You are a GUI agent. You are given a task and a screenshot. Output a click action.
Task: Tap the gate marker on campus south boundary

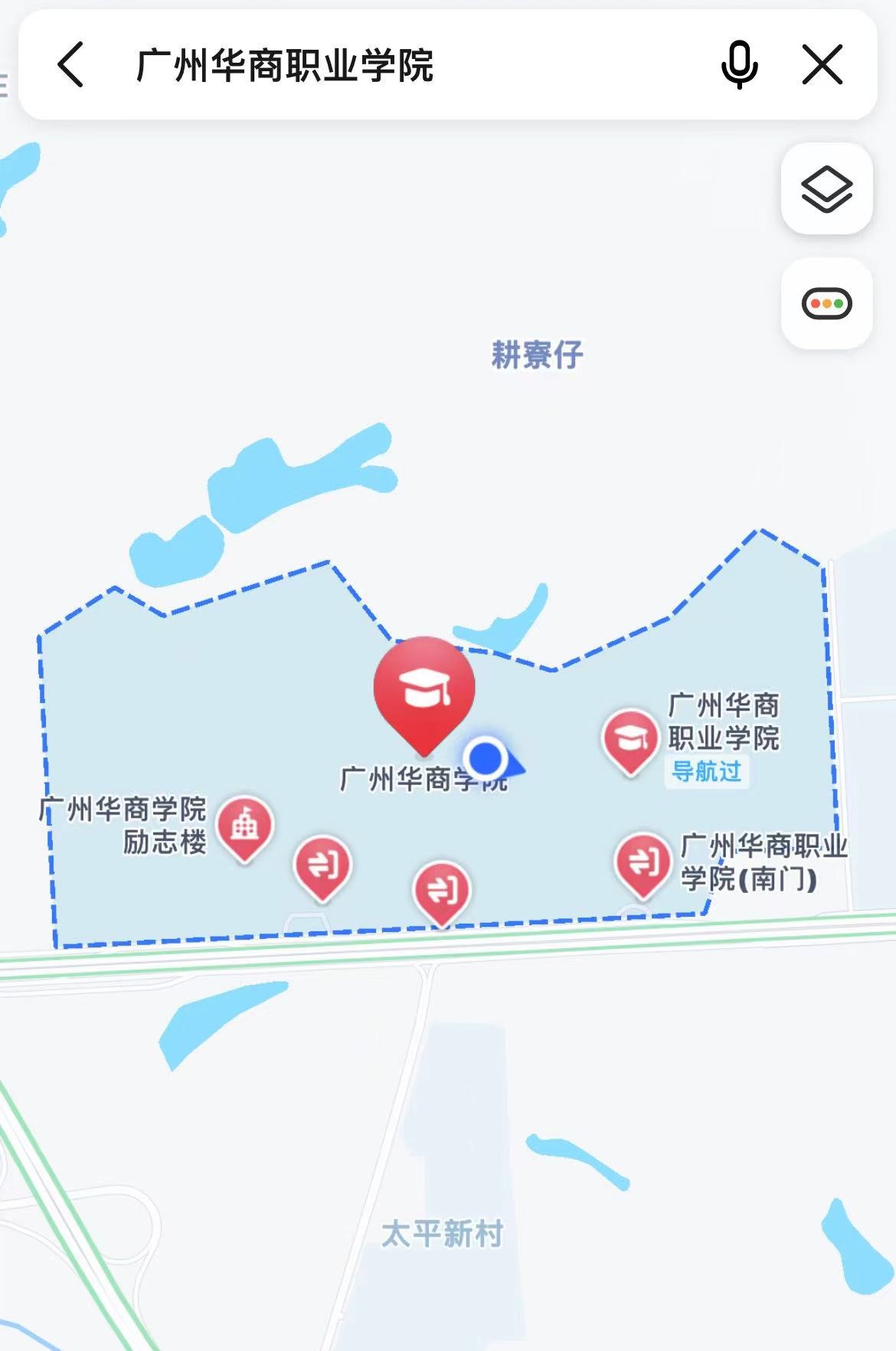pos(441,891)
